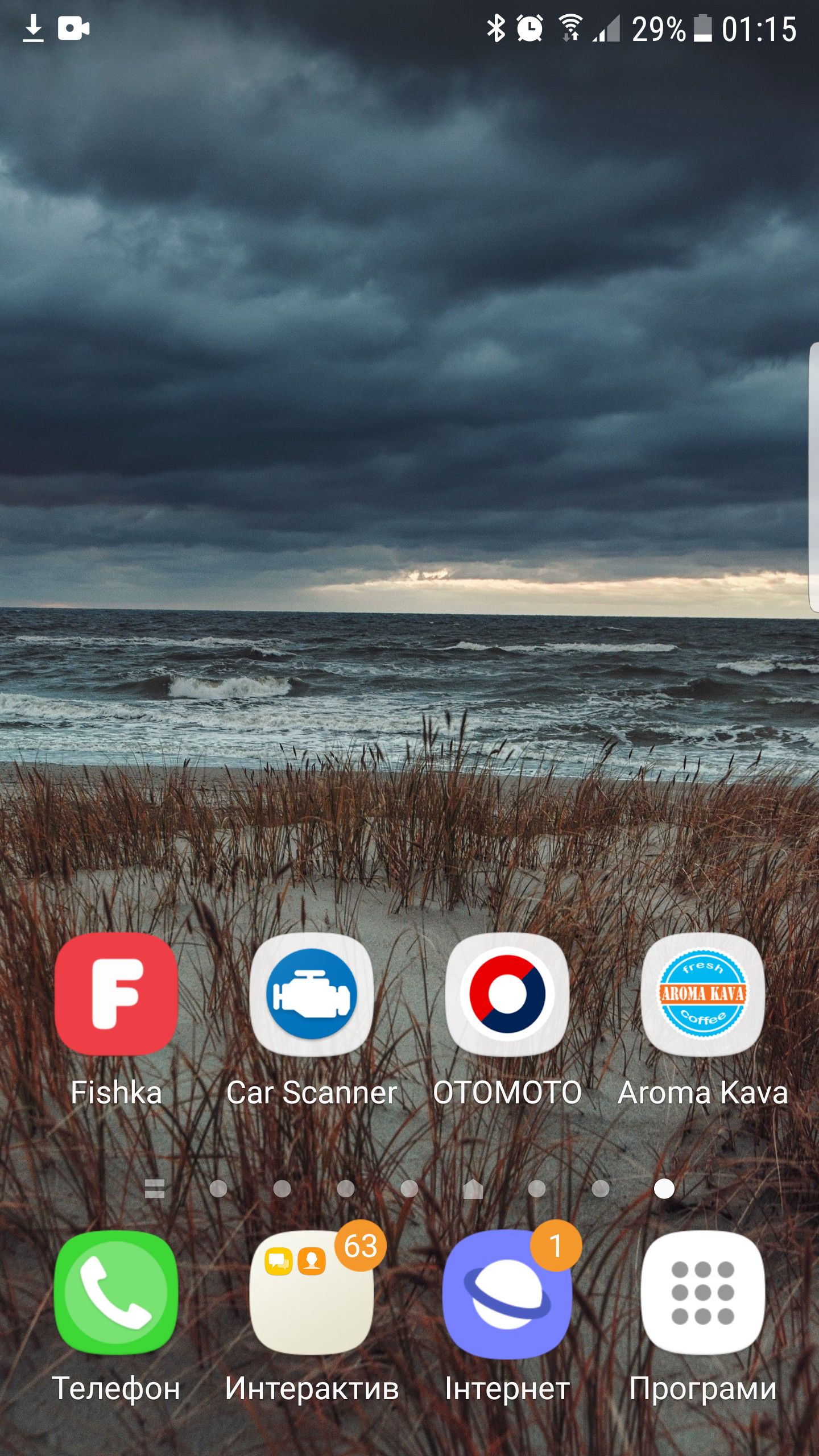Launch the Інтернет browser
This screenshot has width=819, height=1456.
[x=507, y=1292]
